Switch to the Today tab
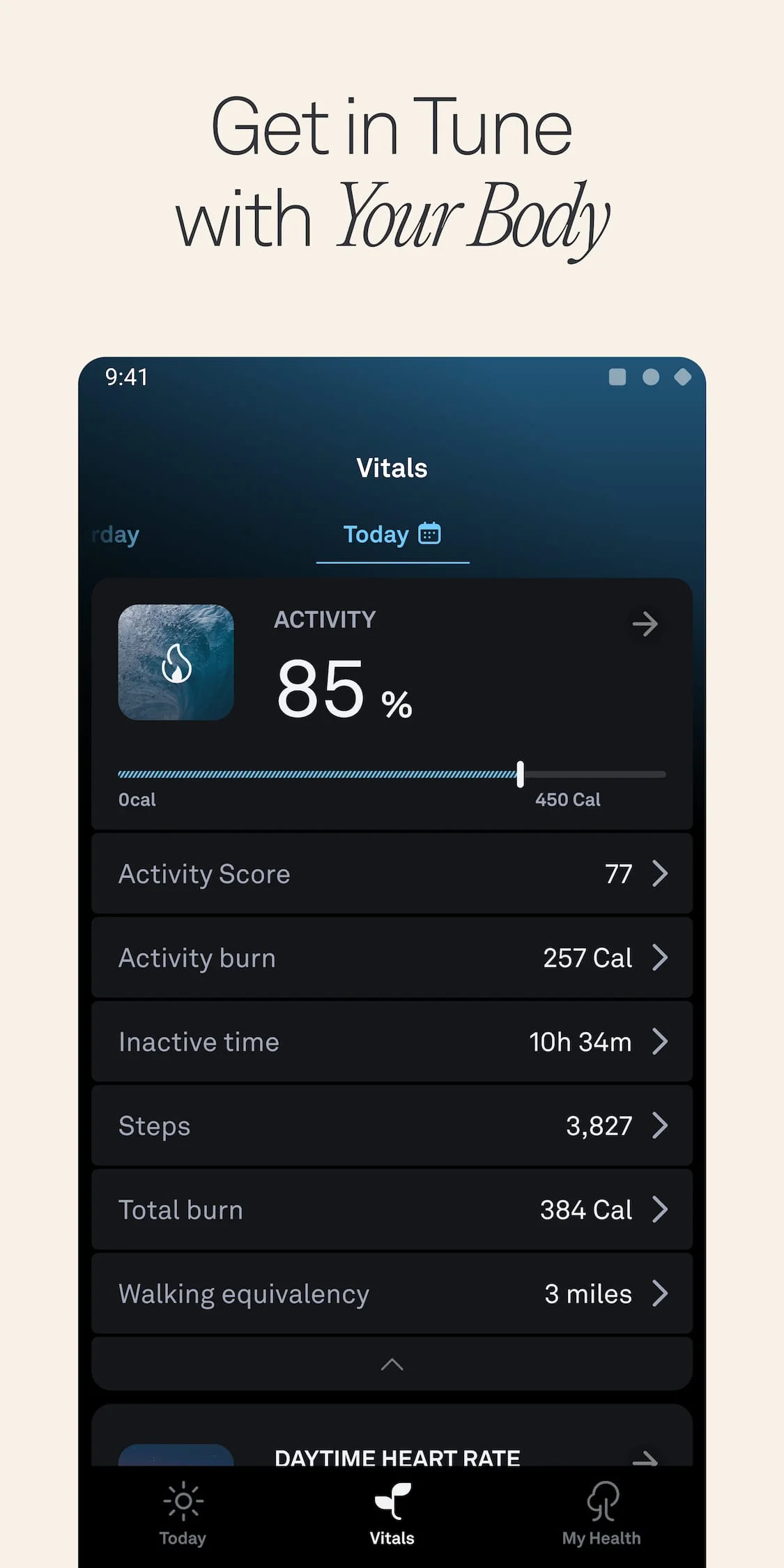This screenshot has width=784, height=1568. tap(376, 534)
